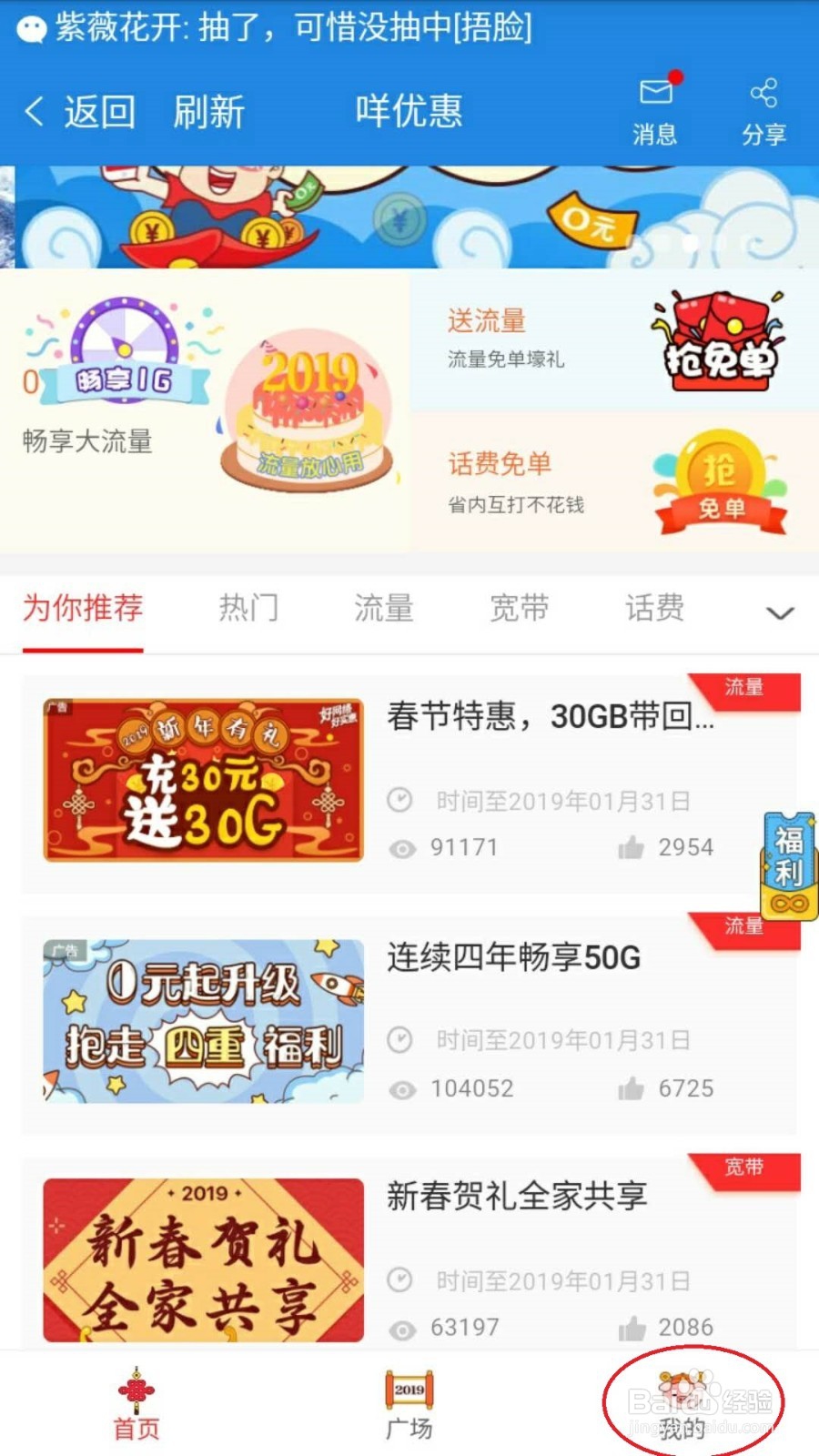Switch to the 热门 tab
Screen dimensions: 819x1456
248,610
